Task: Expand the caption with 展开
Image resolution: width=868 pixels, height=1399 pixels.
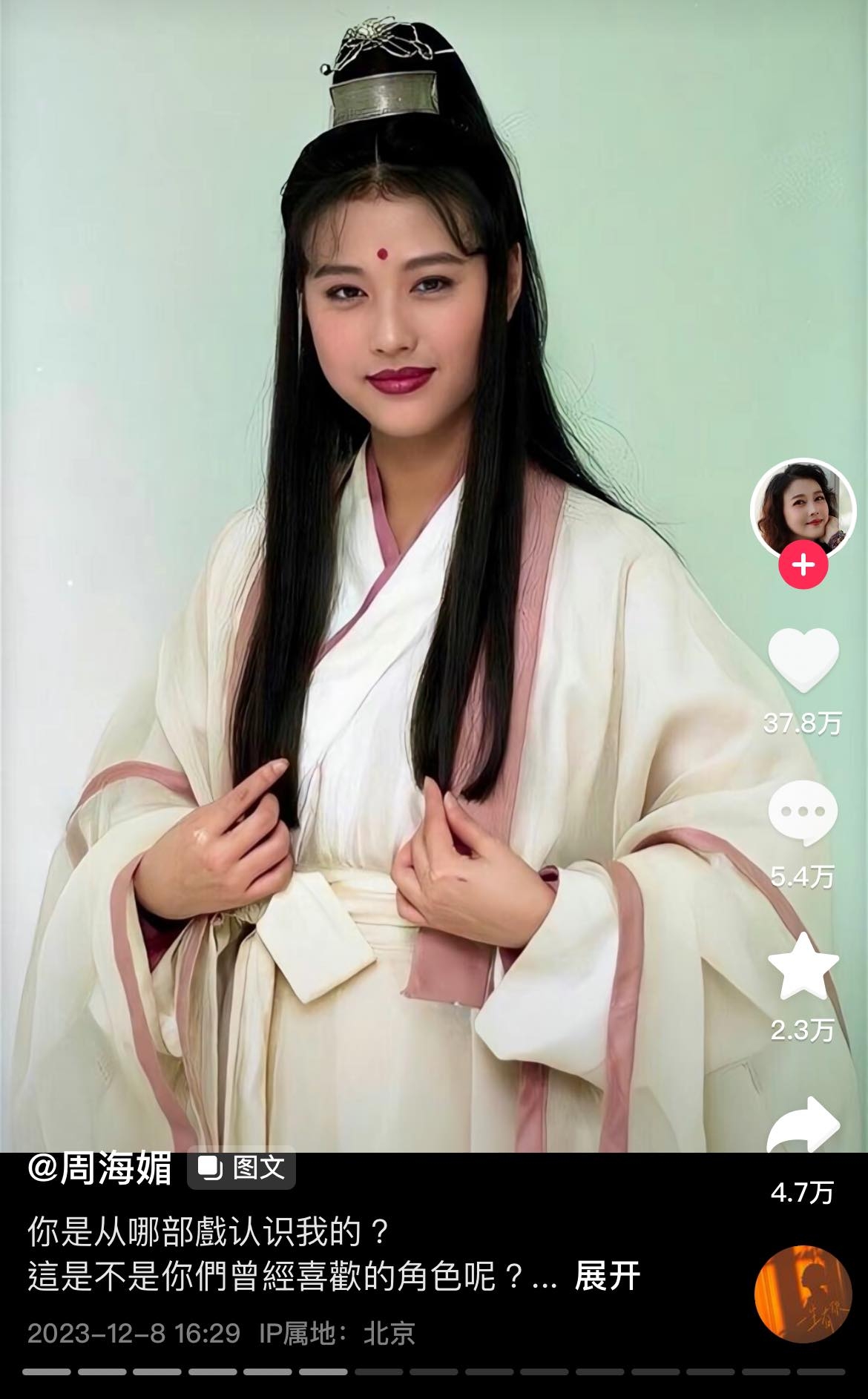Action: pyautogui.click(x=607, y=1277)
